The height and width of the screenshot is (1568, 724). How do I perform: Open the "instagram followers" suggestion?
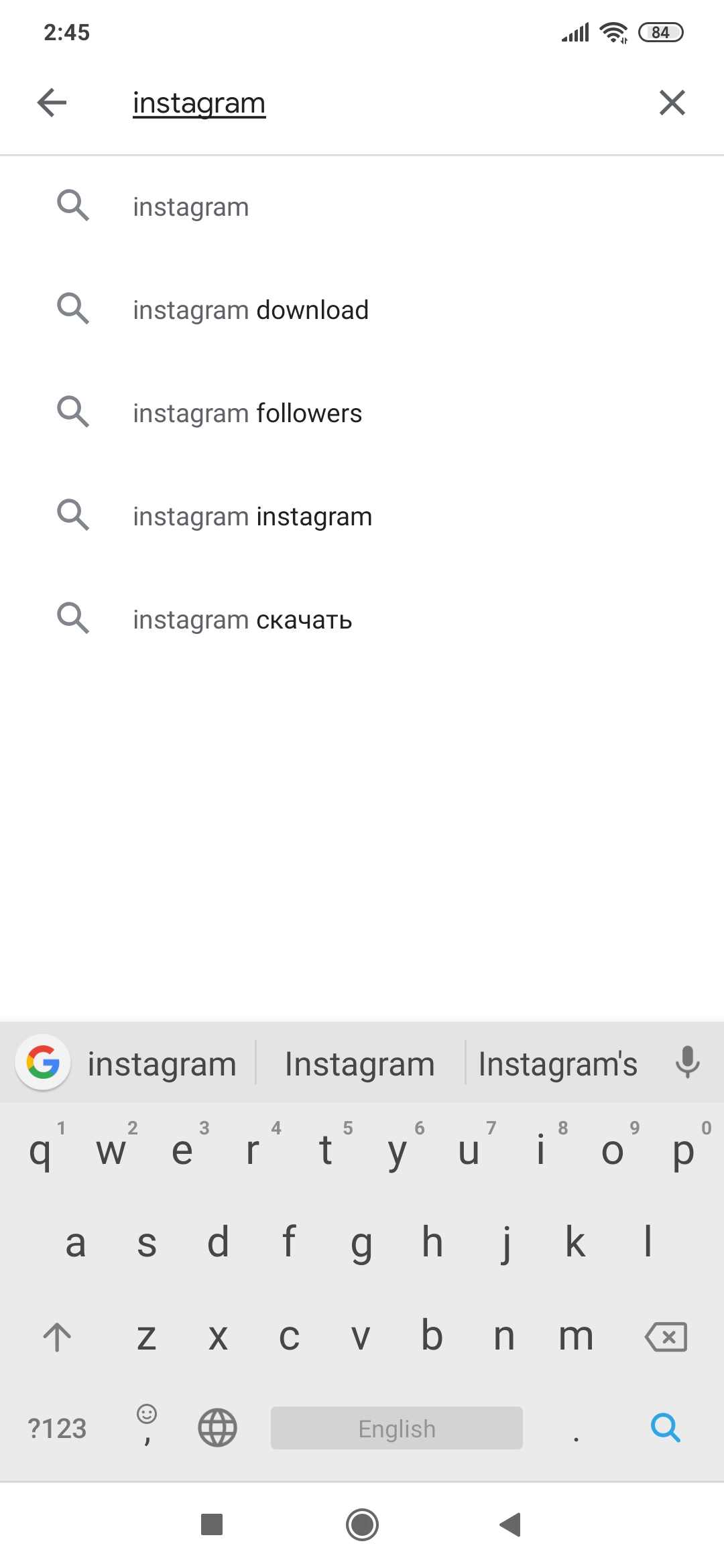coord(362,413)
